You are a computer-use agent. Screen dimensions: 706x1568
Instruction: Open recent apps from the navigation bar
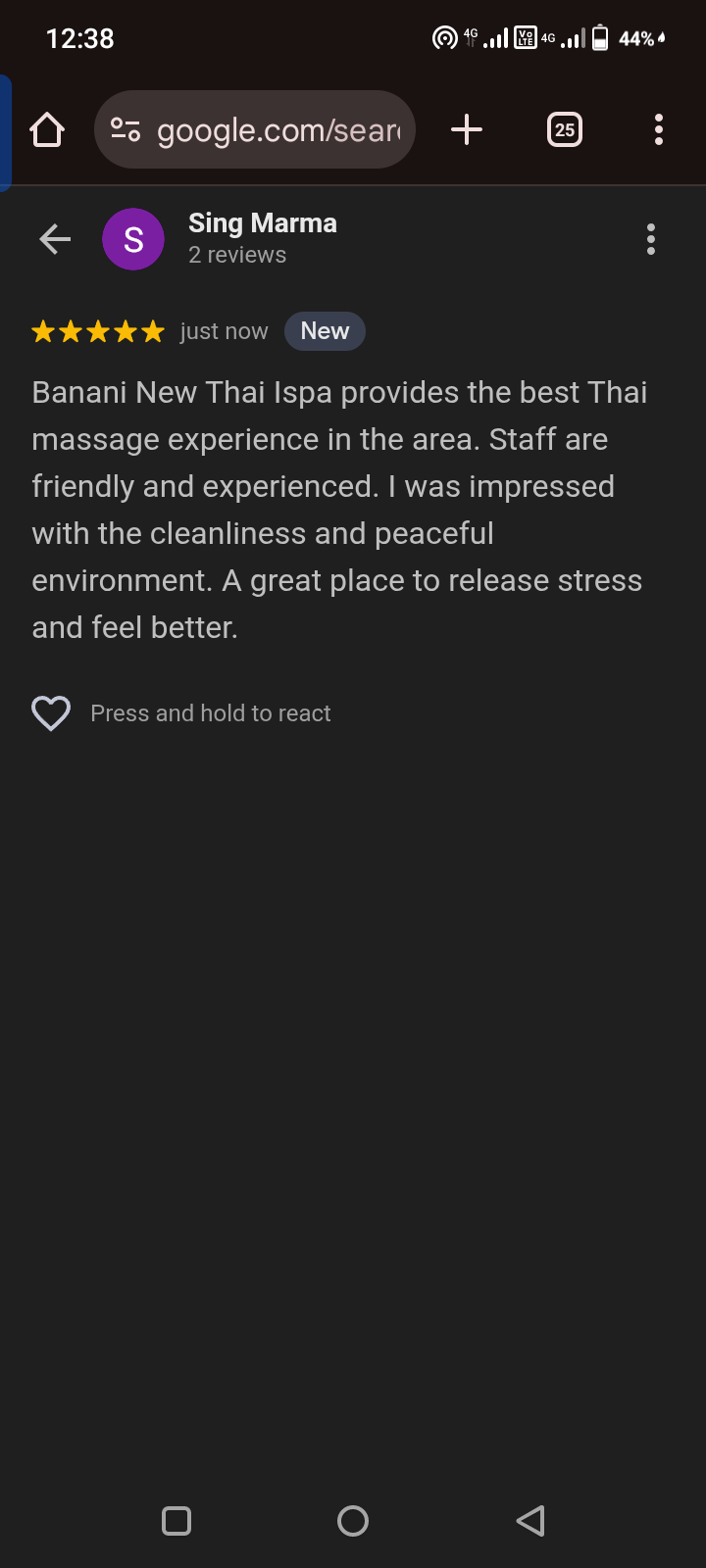[176, 1521]
